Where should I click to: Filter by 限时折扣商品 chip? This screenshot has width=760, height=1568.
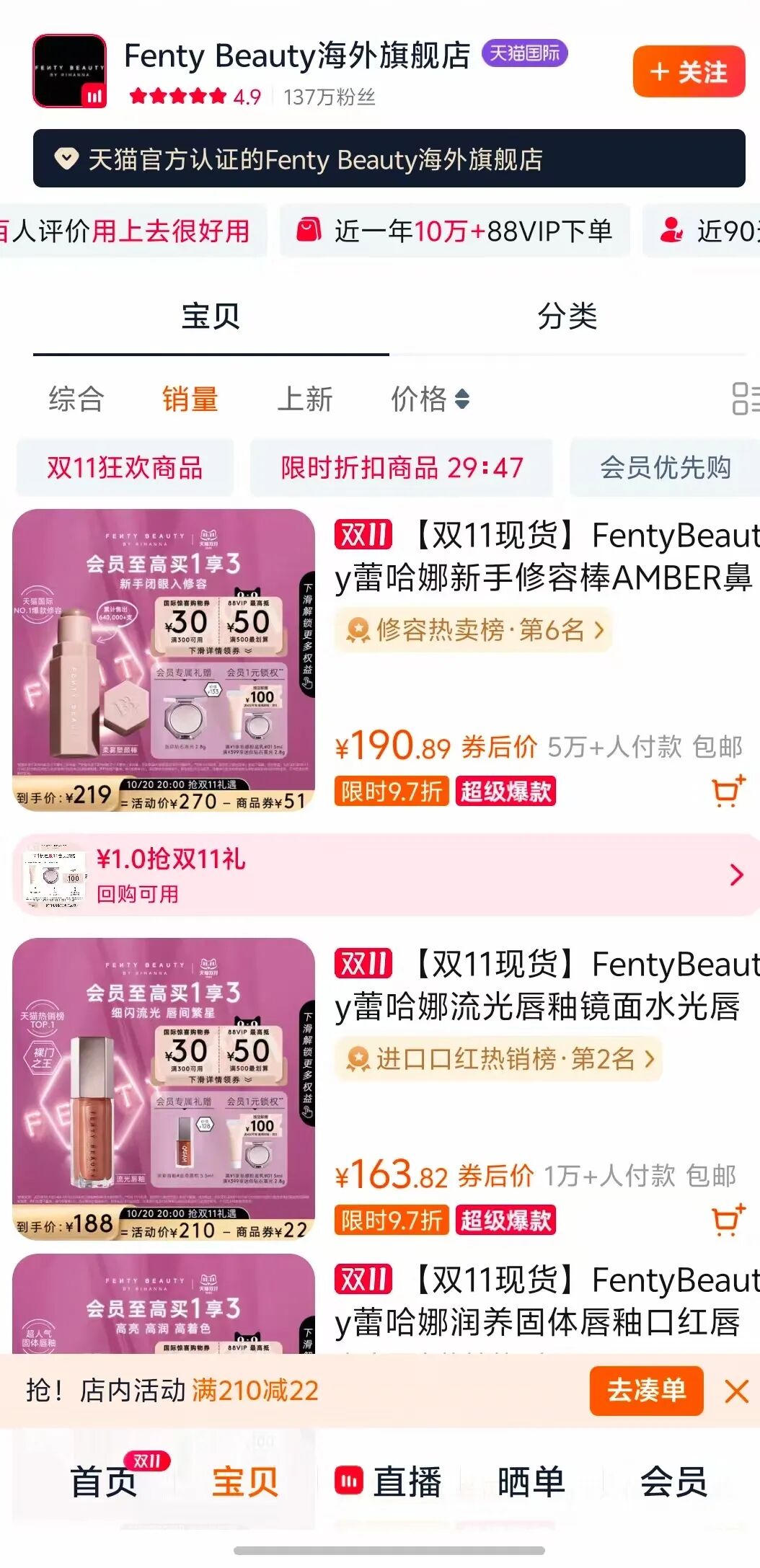[x=402, y=468]
